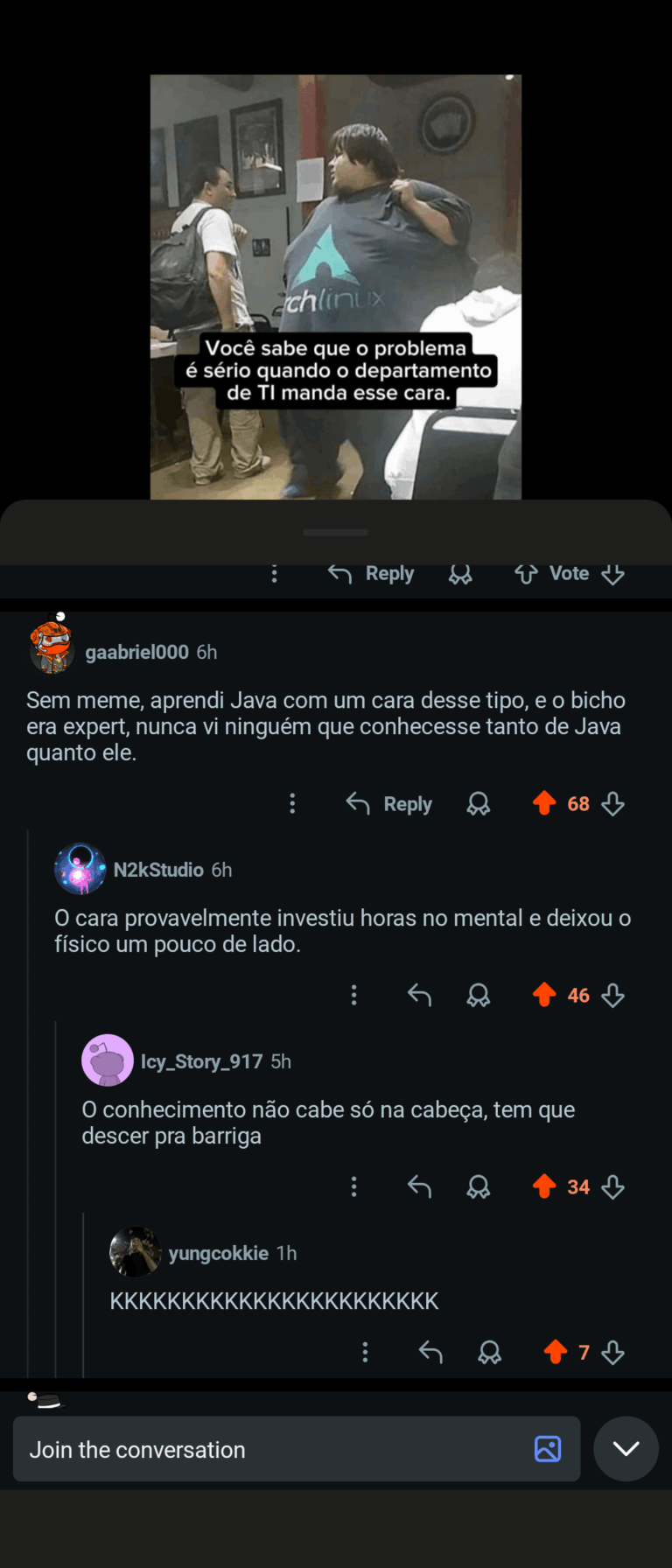Upvote arrow on N2kStudio's comment
This screenshot has width=672, height=1568.
pos(544,995)
